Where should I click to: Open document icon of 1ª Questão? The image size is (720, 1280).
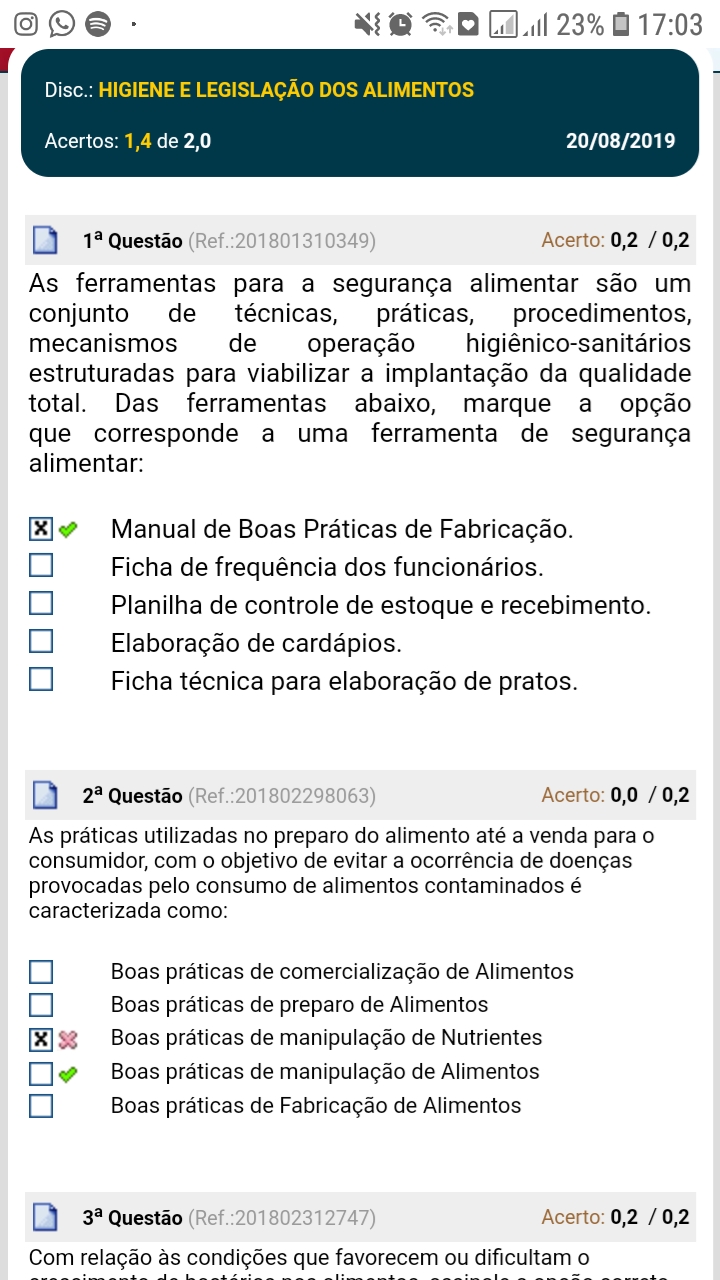46,241
